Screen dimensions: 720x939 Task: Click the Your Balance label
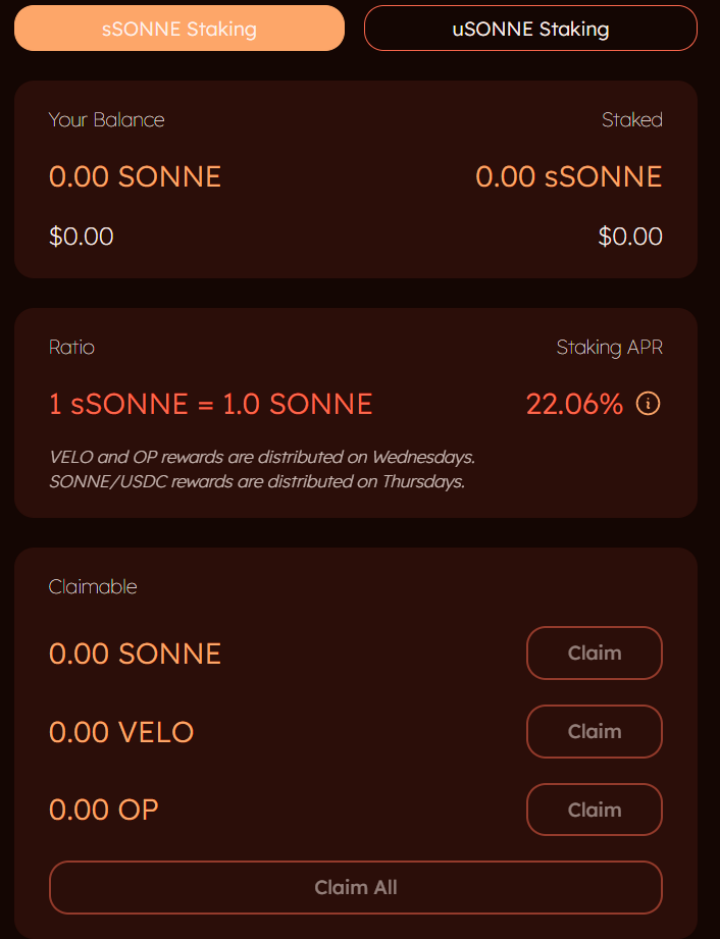coord(106,119)
